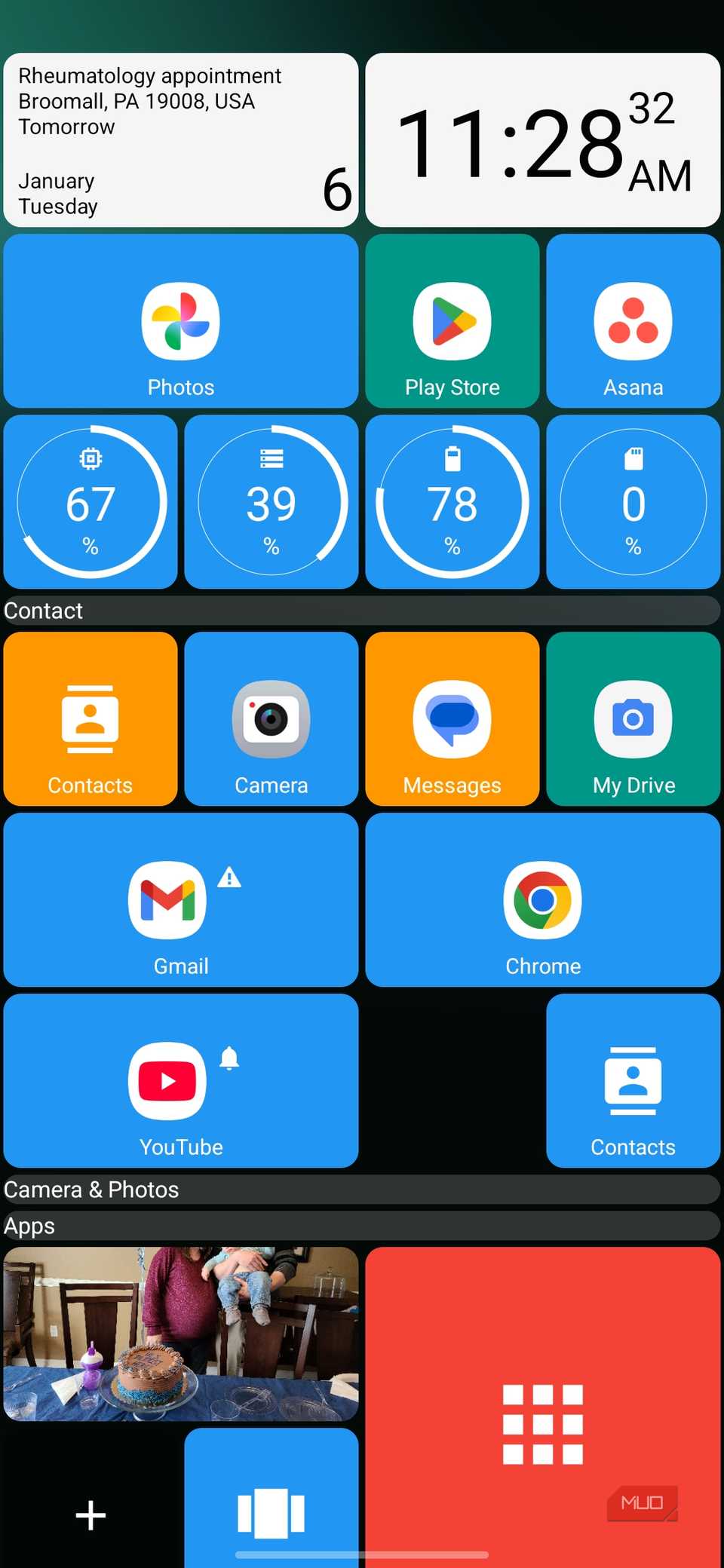This screenshot has width=724, height=1568.
Task: Tap the battery 78% progress ring
Action: [x=452, y=501]
